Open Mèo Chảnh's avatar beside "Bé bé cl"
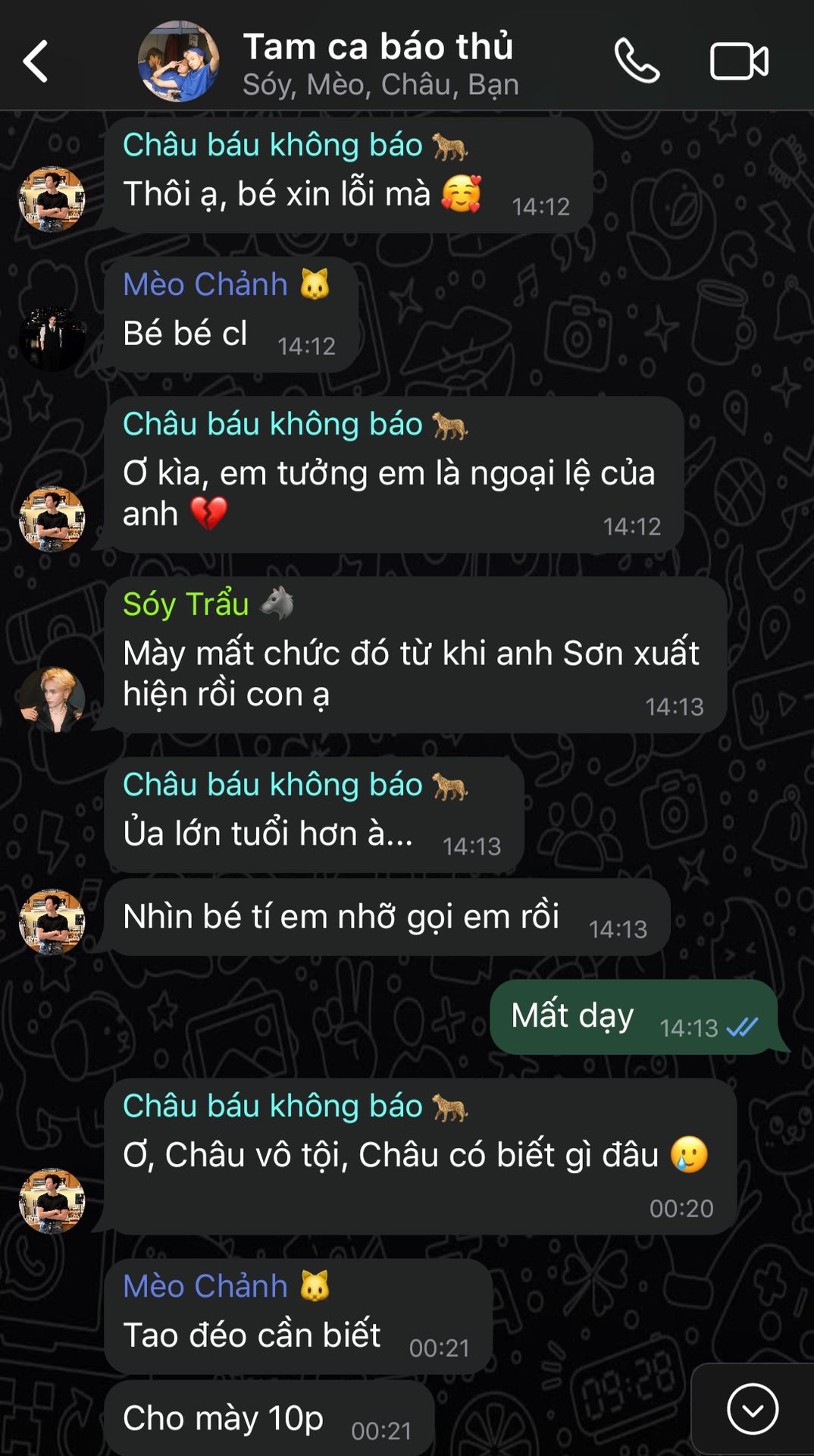Screen dimensions: 814x1456 52,338
